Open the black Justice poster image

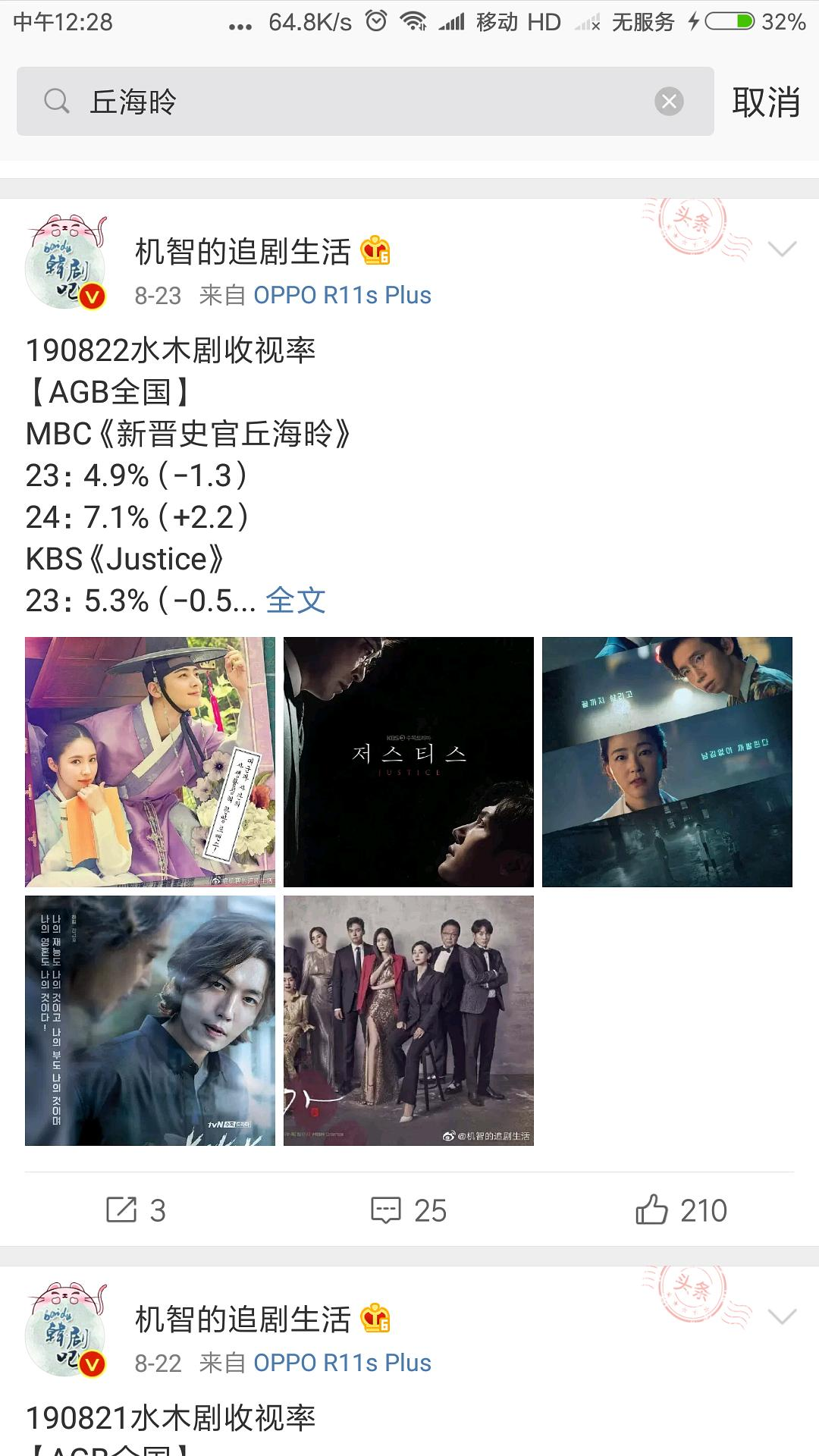(x=409, y=762)
